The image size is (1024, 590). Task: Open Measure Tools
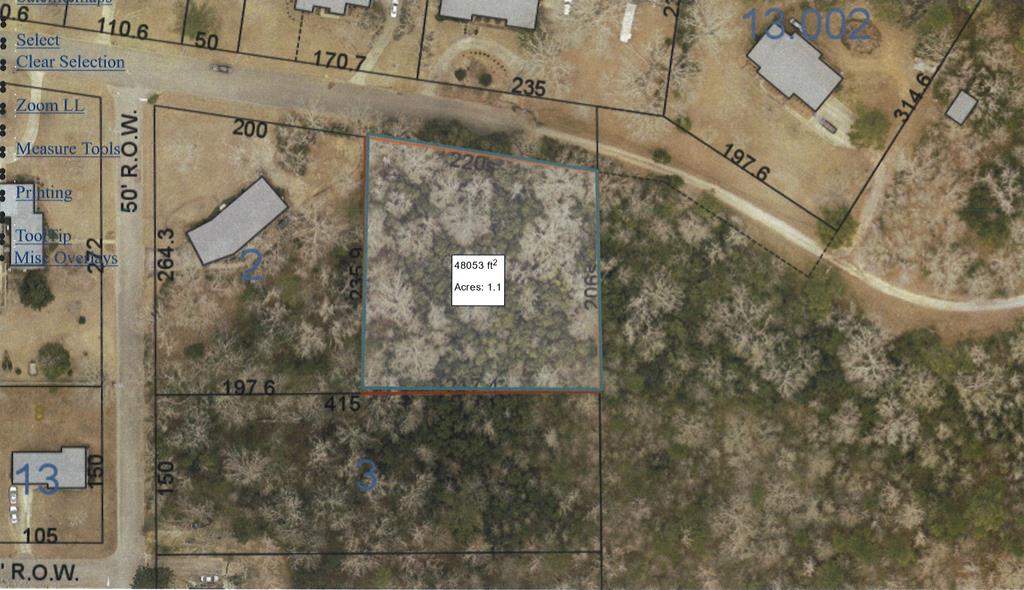68,149
